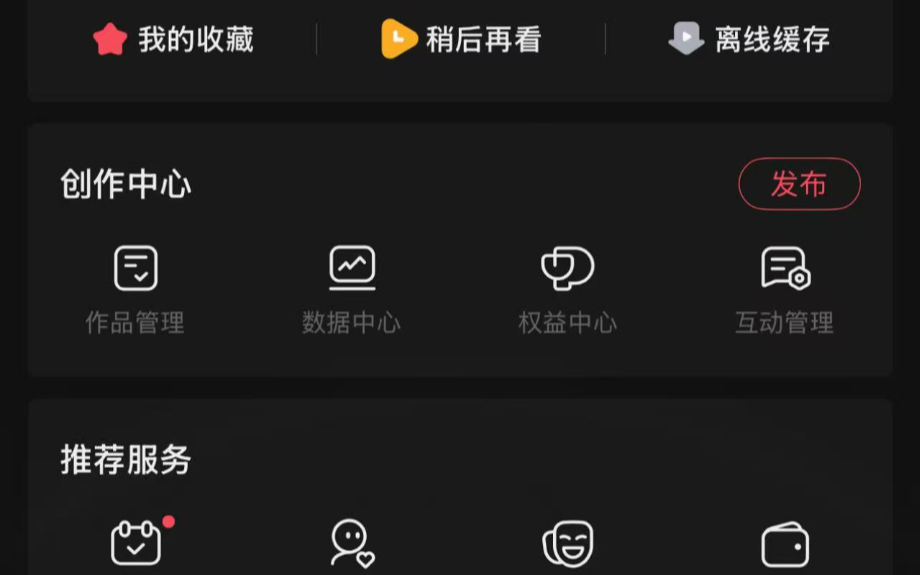Tap the smiling mask icon under 推荐服务
This screenshot has height=575, width=920.
tap(568, 546)
